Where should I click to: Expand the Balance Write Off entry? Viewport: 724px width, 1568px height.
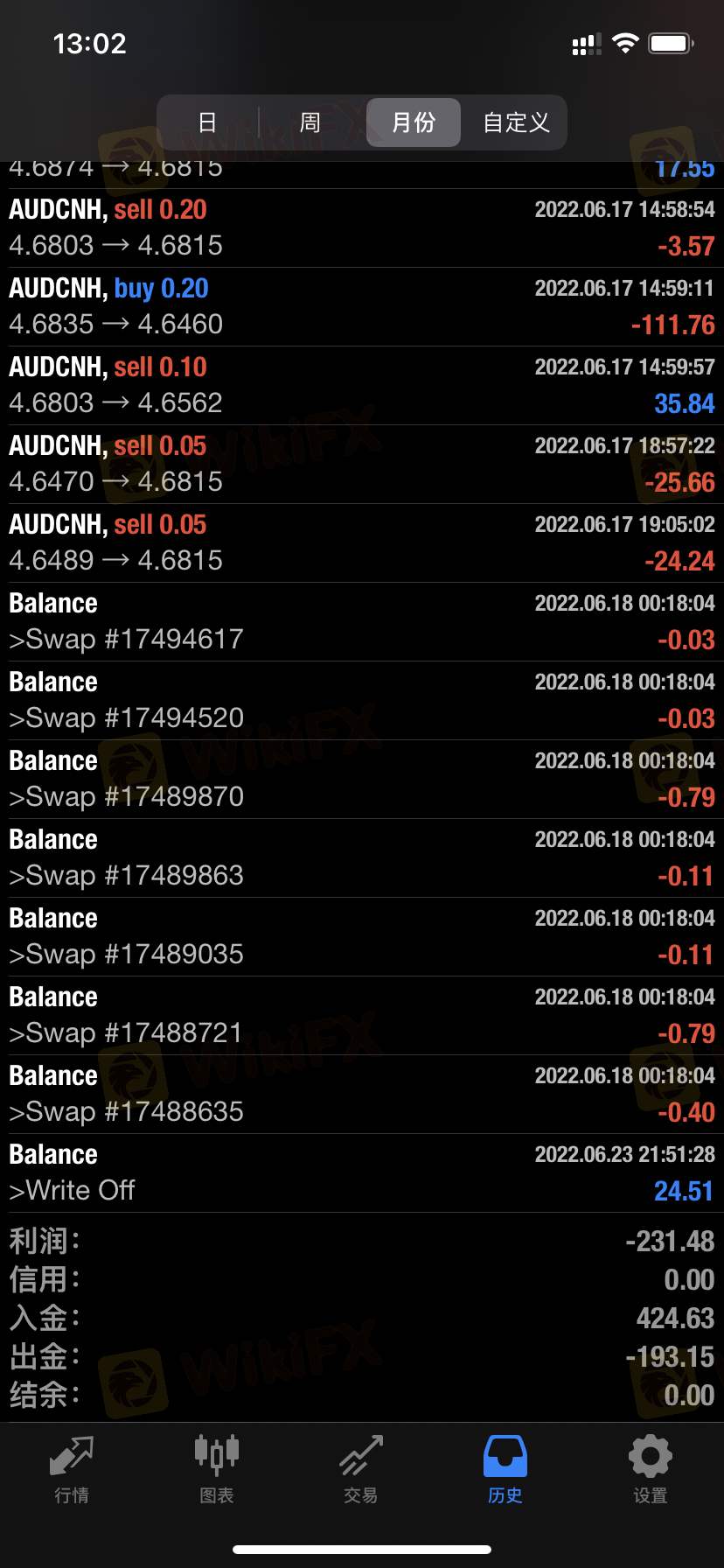click(362, 1173)
